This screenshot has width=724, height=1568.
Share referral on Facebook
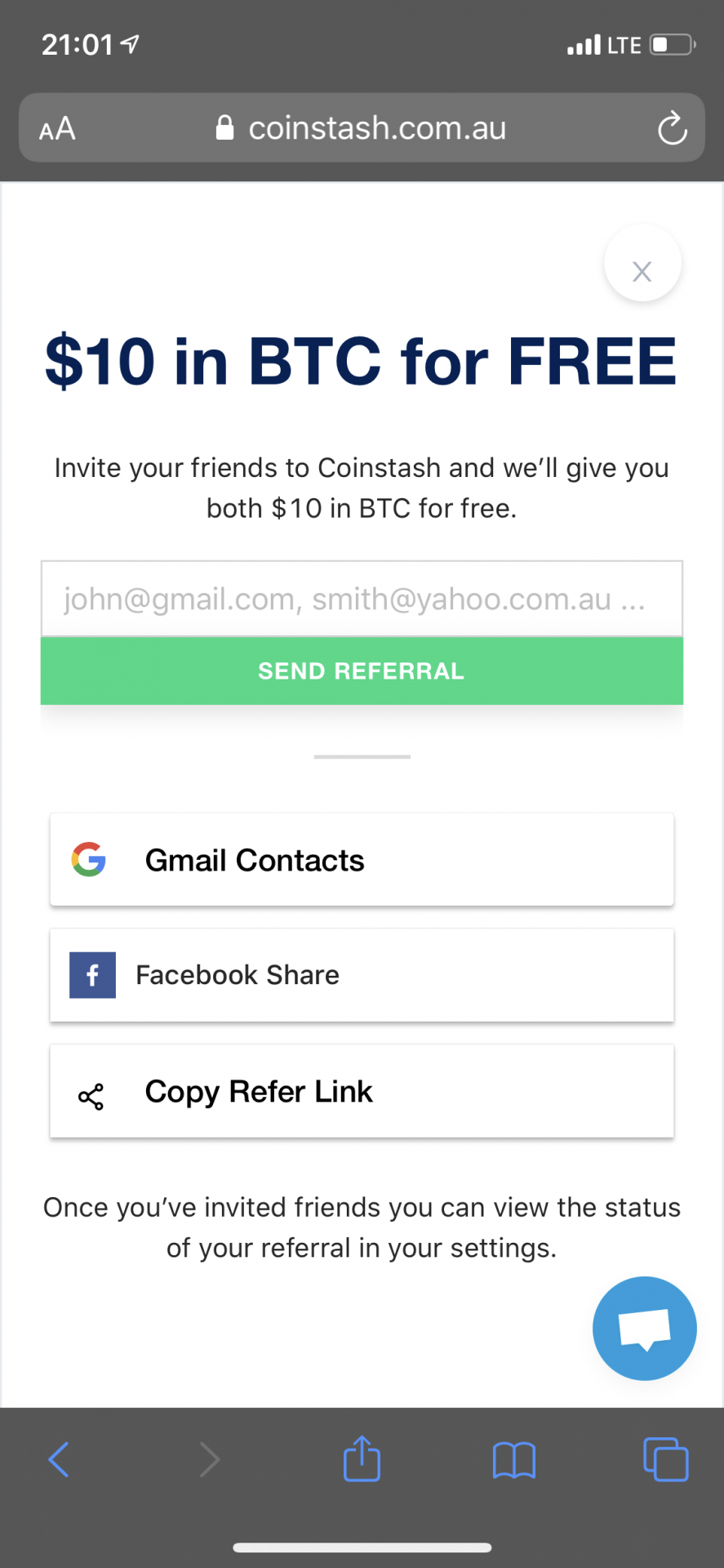tap(362, 975)
